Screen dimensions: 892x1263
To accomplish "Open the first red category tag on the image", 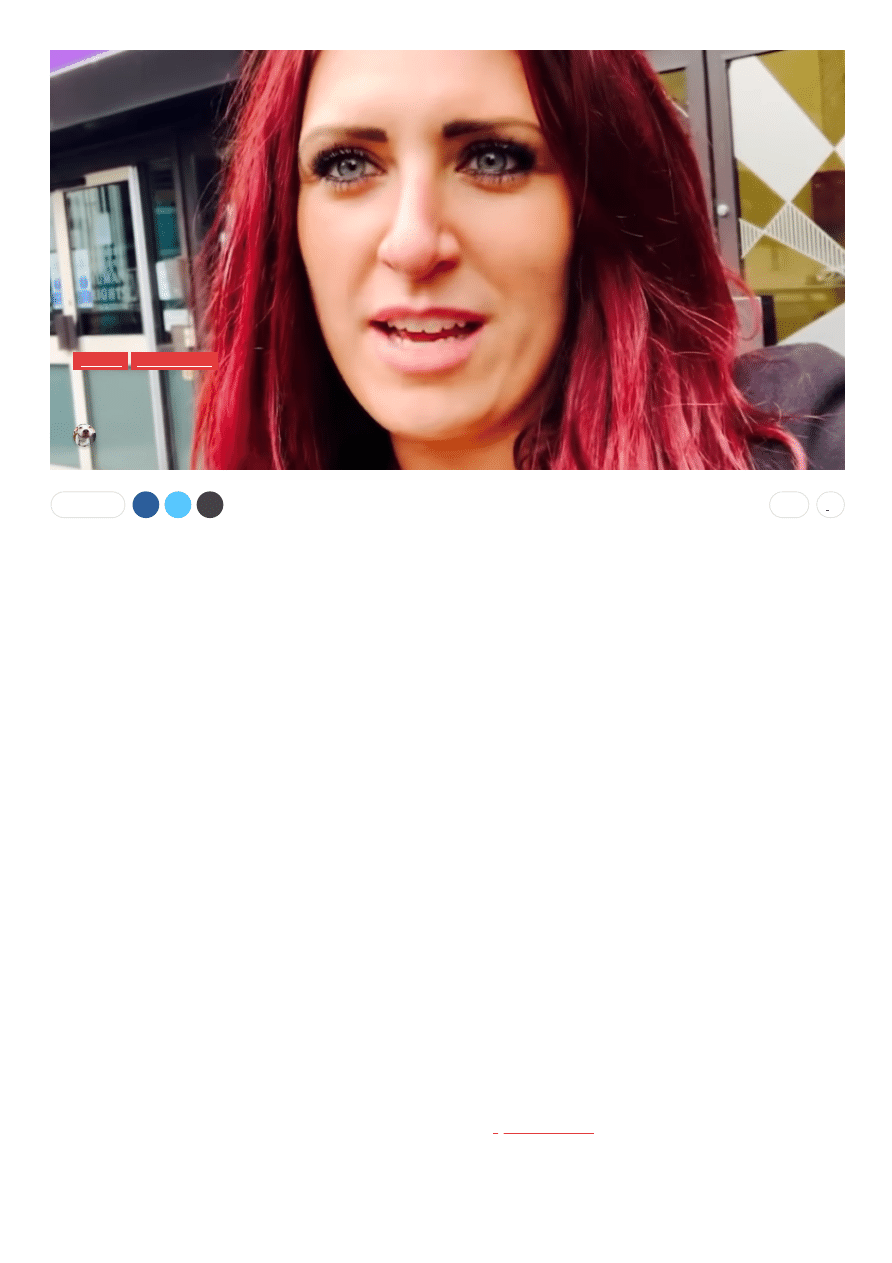I will pyautogui.click(x=100, y=360).
